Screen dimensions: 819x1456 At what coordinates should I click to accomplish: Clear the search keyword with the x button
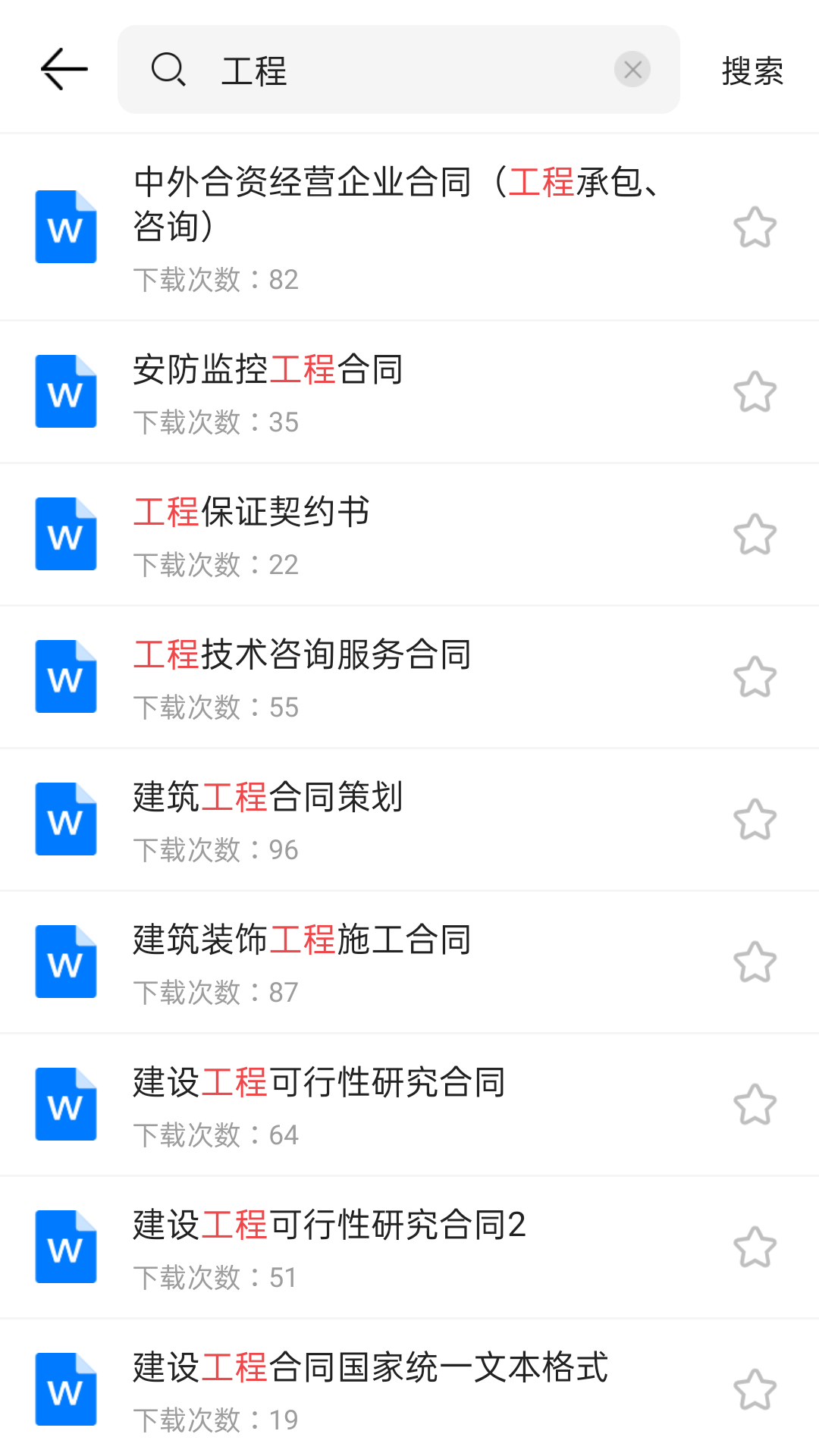[x=633, y=70]
